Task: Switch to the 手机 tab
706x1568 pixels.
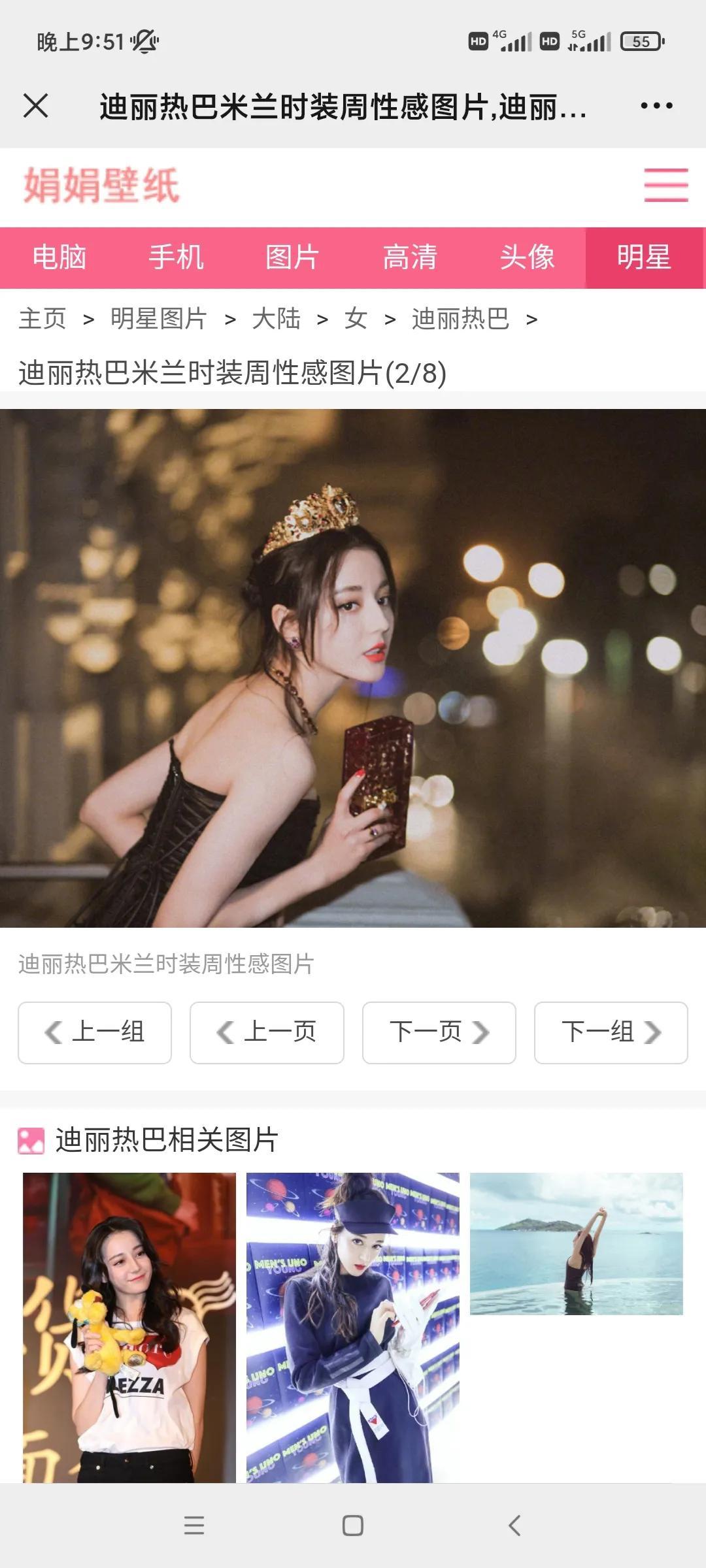Action: pos(176,257)
